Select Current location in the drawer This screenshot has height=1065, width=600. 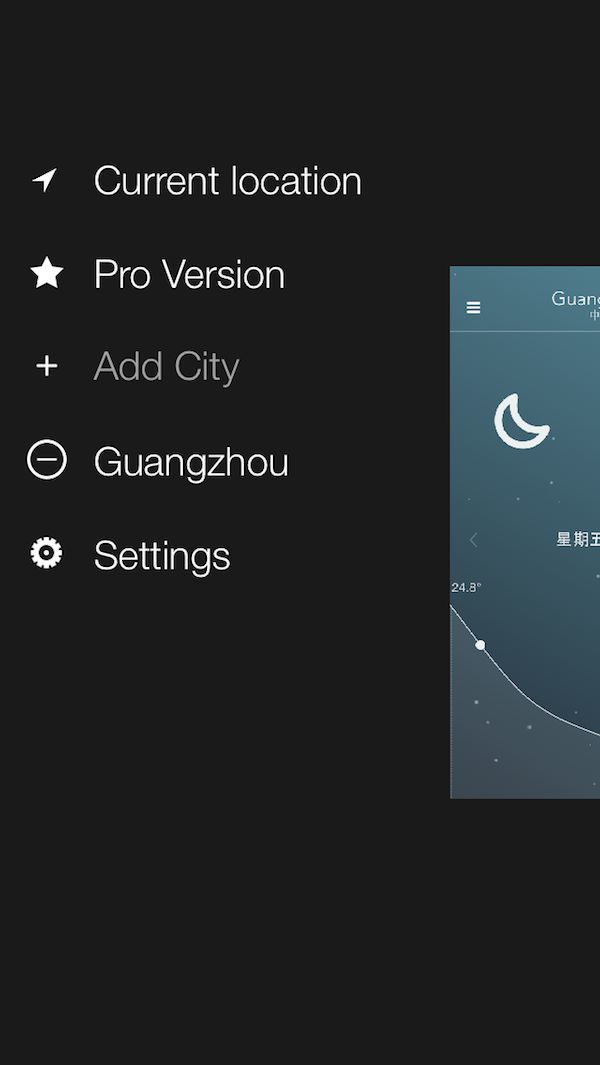(x=226, y=181)
